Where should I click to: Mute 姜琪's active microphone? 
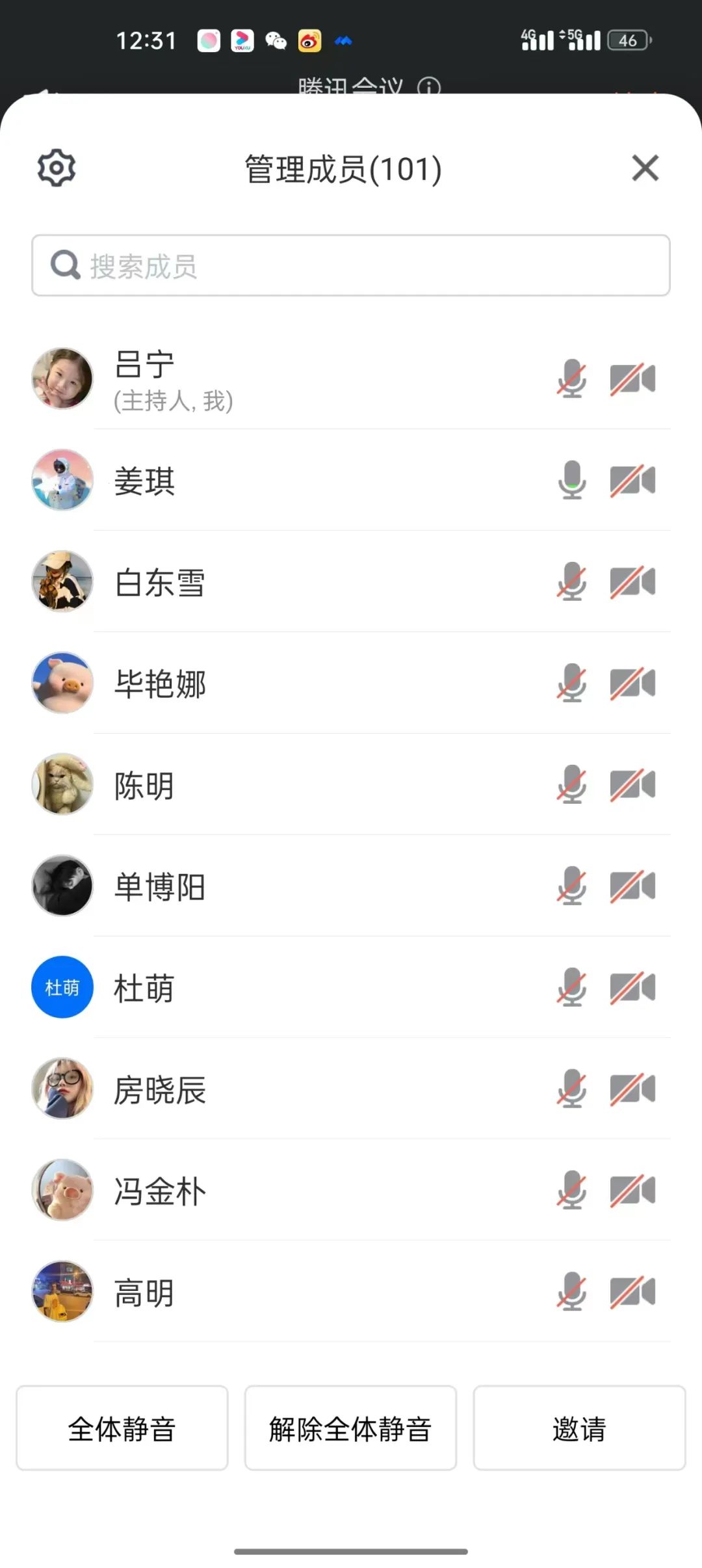(572, 481)
